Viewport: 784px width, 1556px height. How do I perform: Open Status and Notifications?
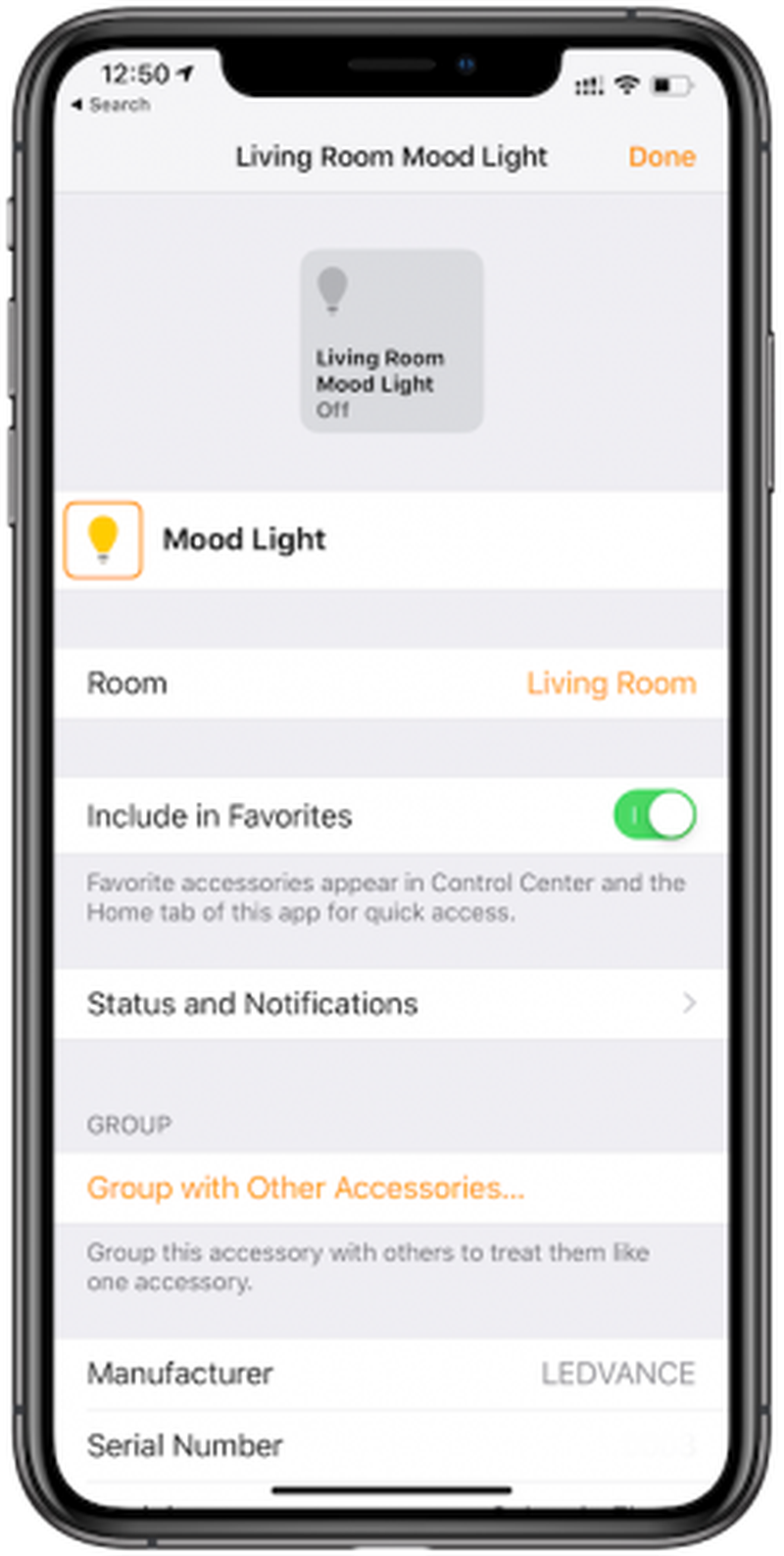pos(391,1003)
